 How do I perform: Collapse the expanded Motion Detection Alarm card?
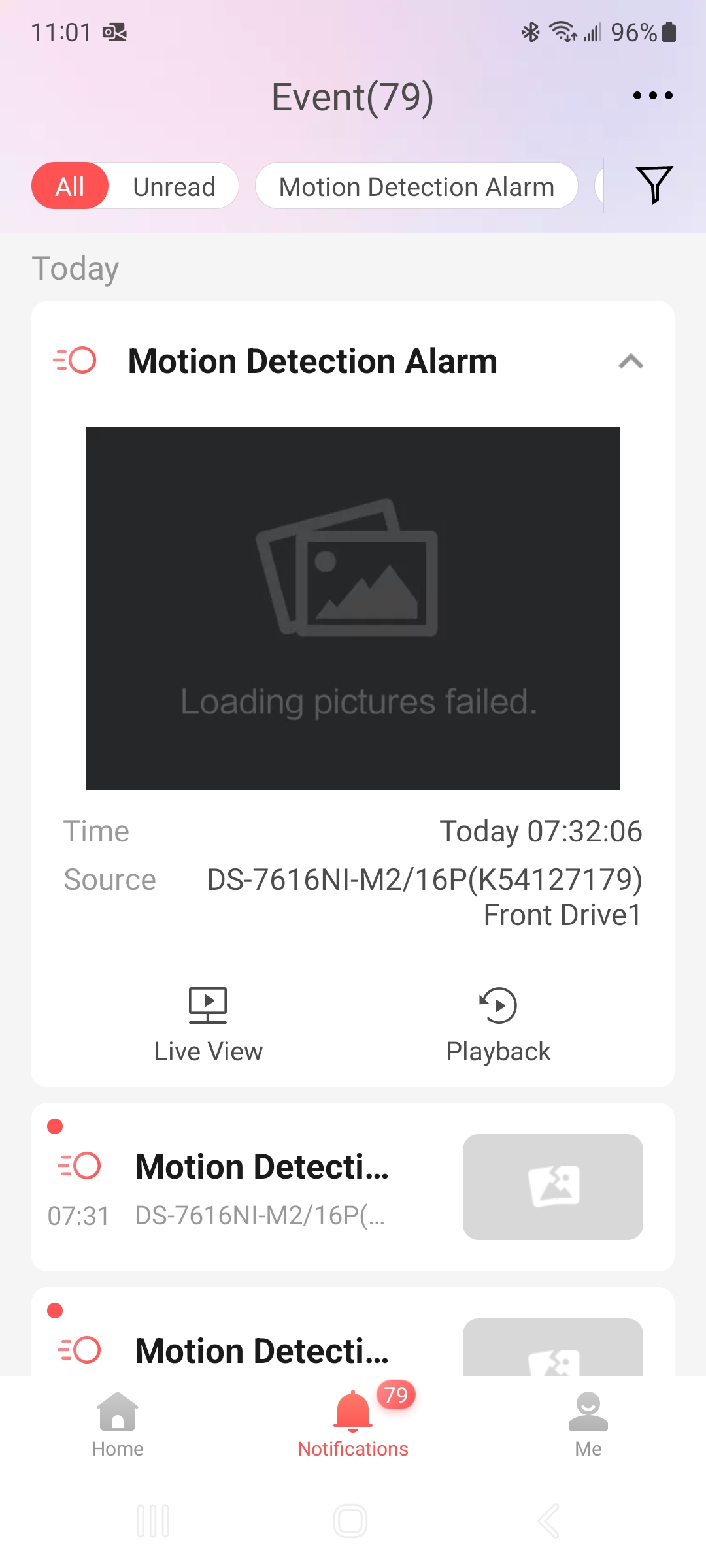pyautogui.click(x=631, y=361)
